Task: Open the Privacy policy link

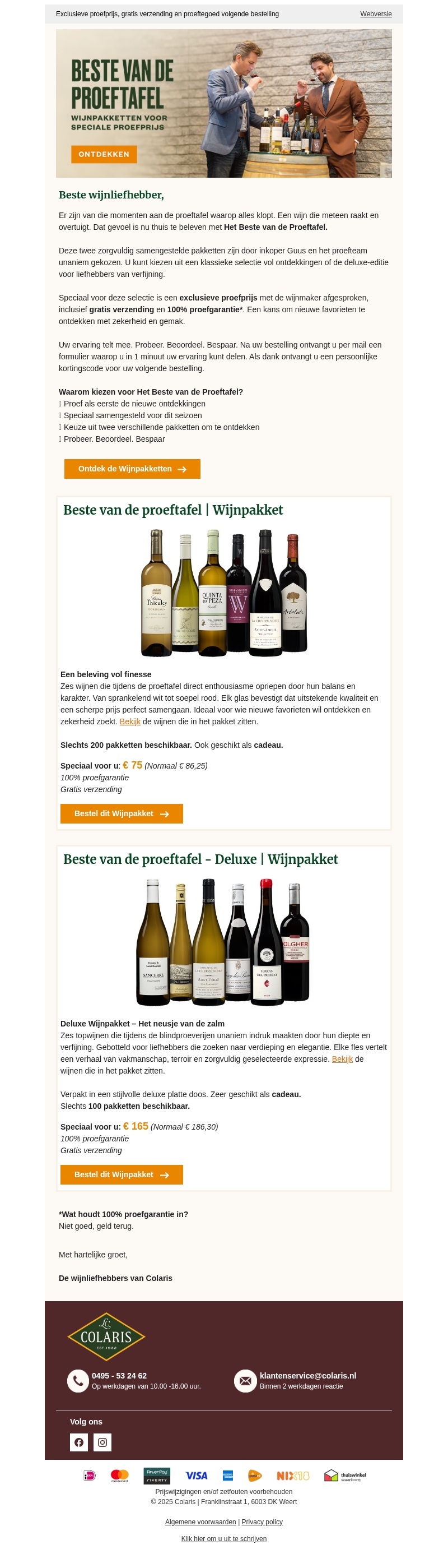Action: coord(262,1521)
